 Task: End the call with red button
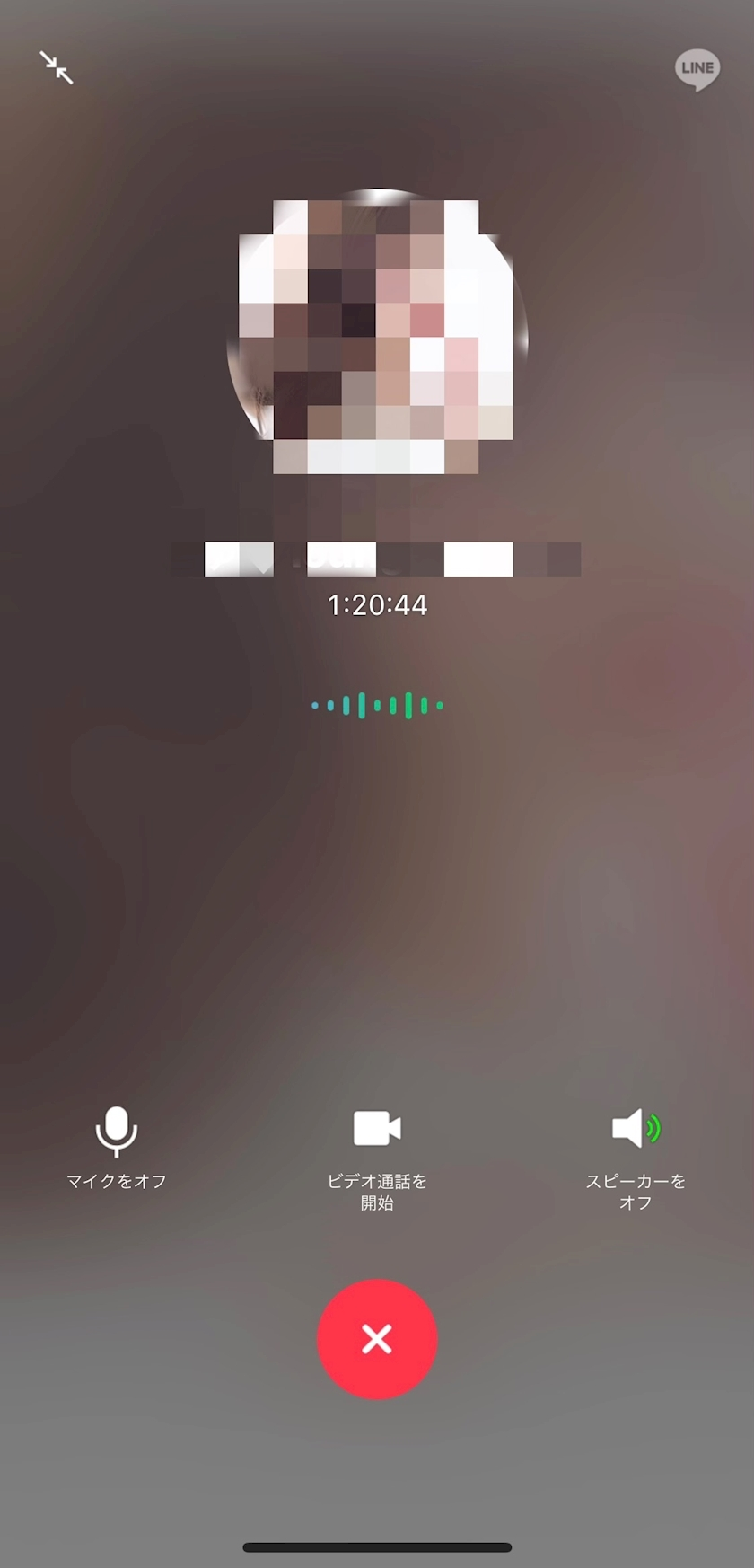377,1339
